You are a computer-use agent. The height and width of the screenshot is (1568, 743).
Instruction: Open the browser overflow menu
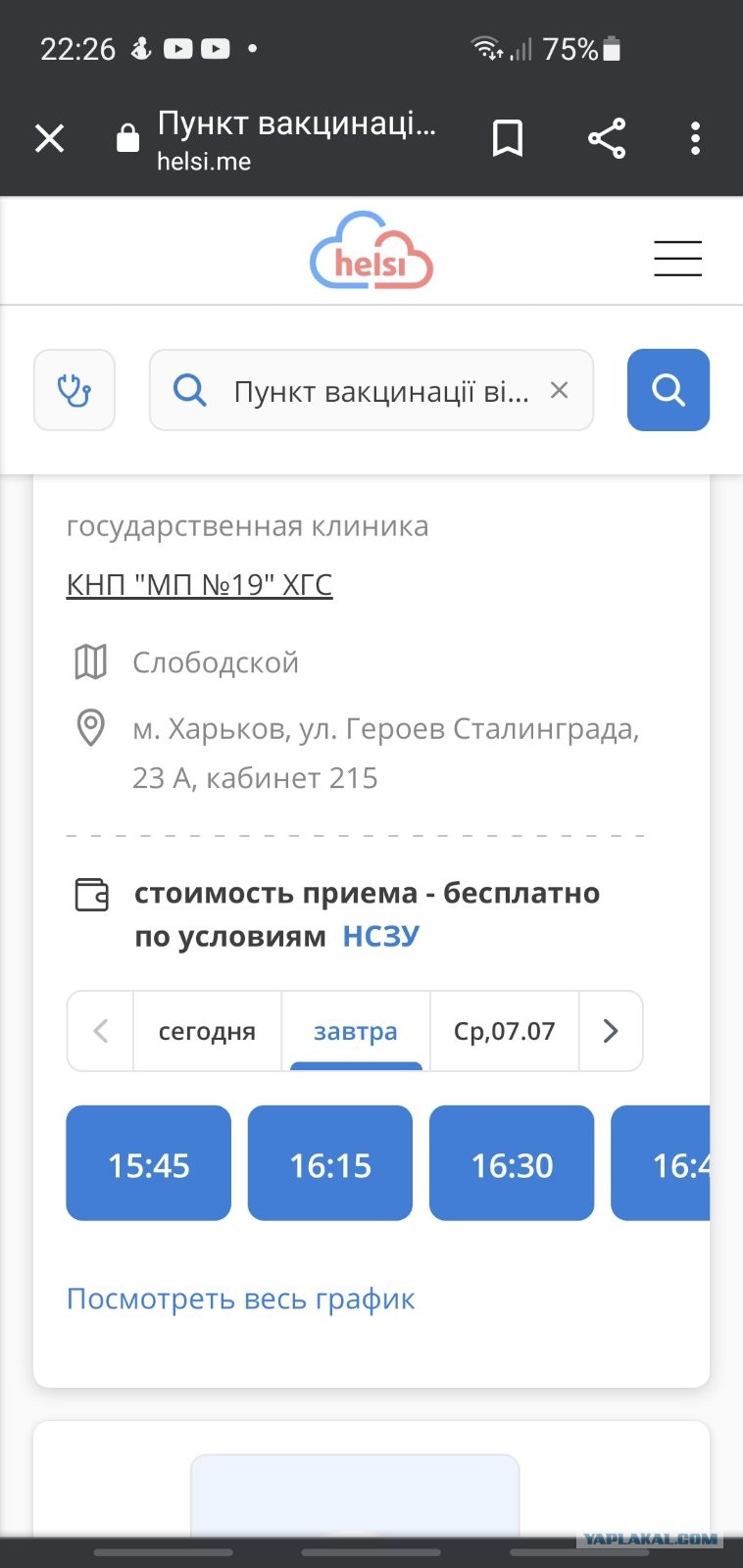coord(695,138)
